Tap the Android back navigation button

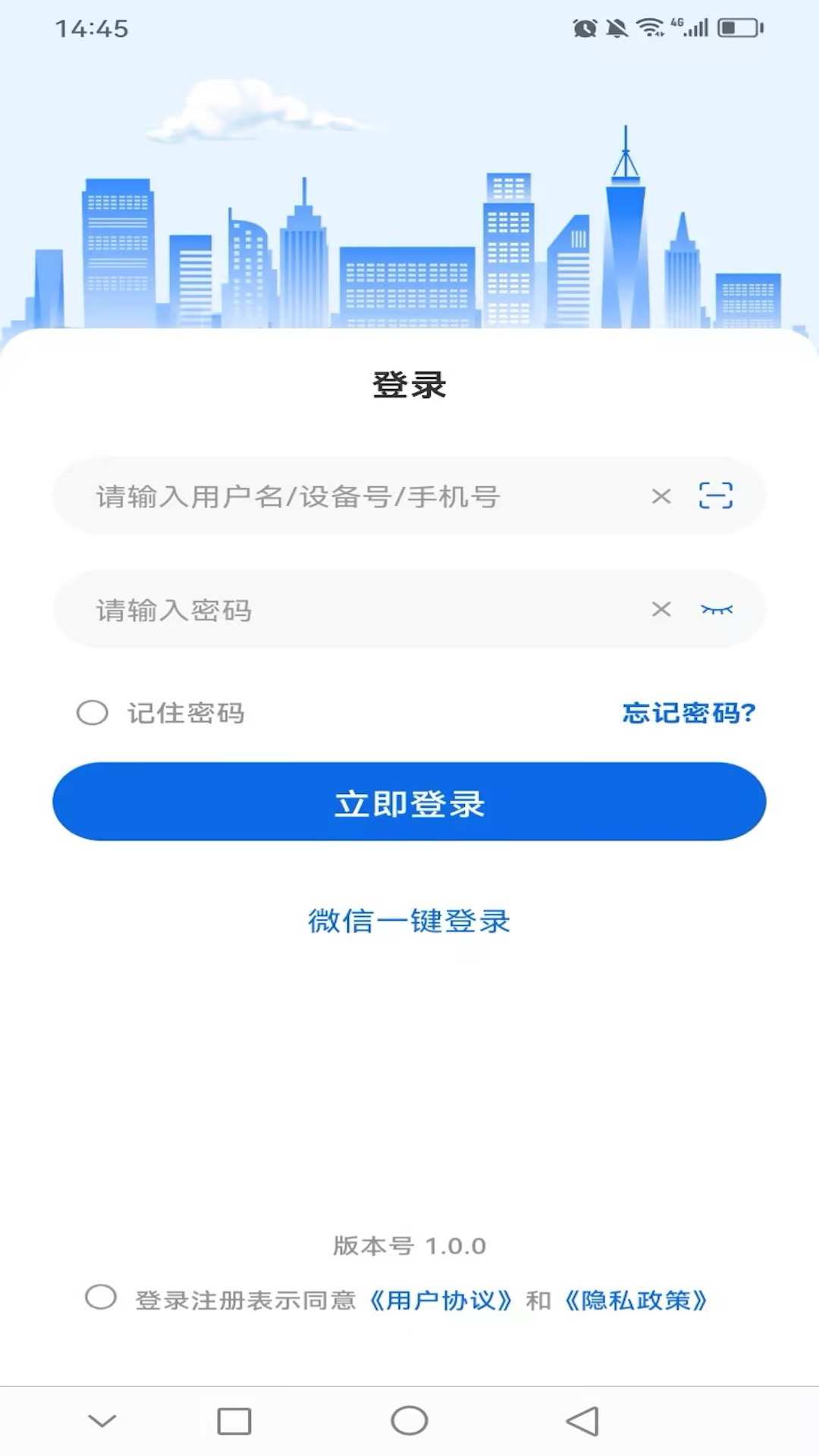[x=580, y=1418]
